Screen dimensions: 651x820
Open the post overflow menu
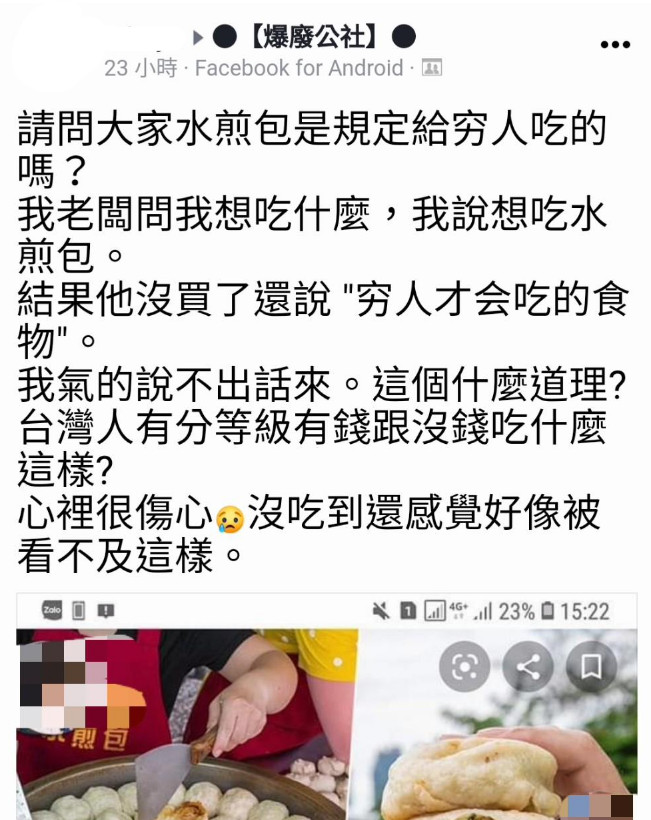[x=614, y=44]
